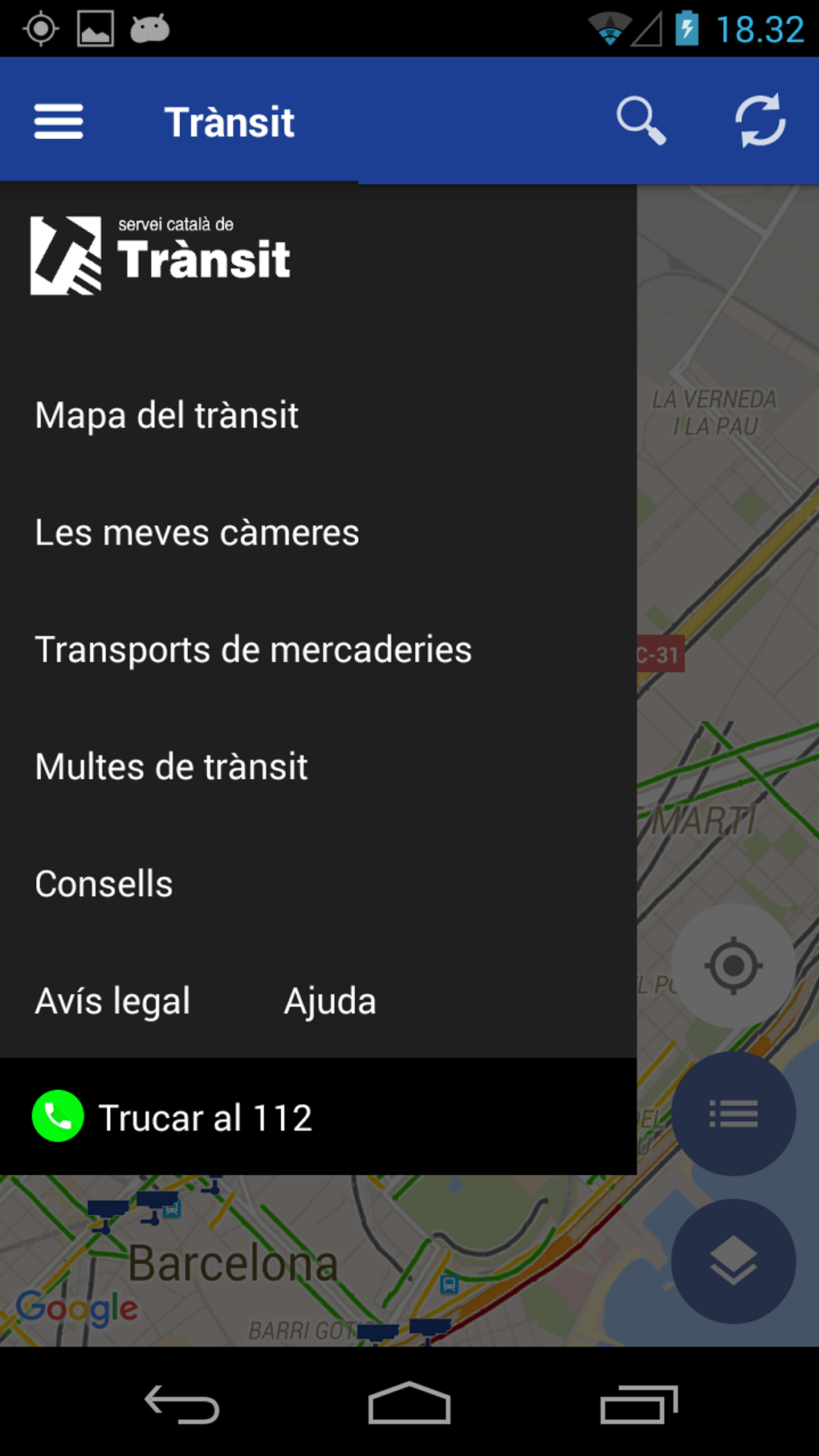This screenshot has width=819, height=1456.
Task: Open Avís legal
Action: tap(112, 1001)
